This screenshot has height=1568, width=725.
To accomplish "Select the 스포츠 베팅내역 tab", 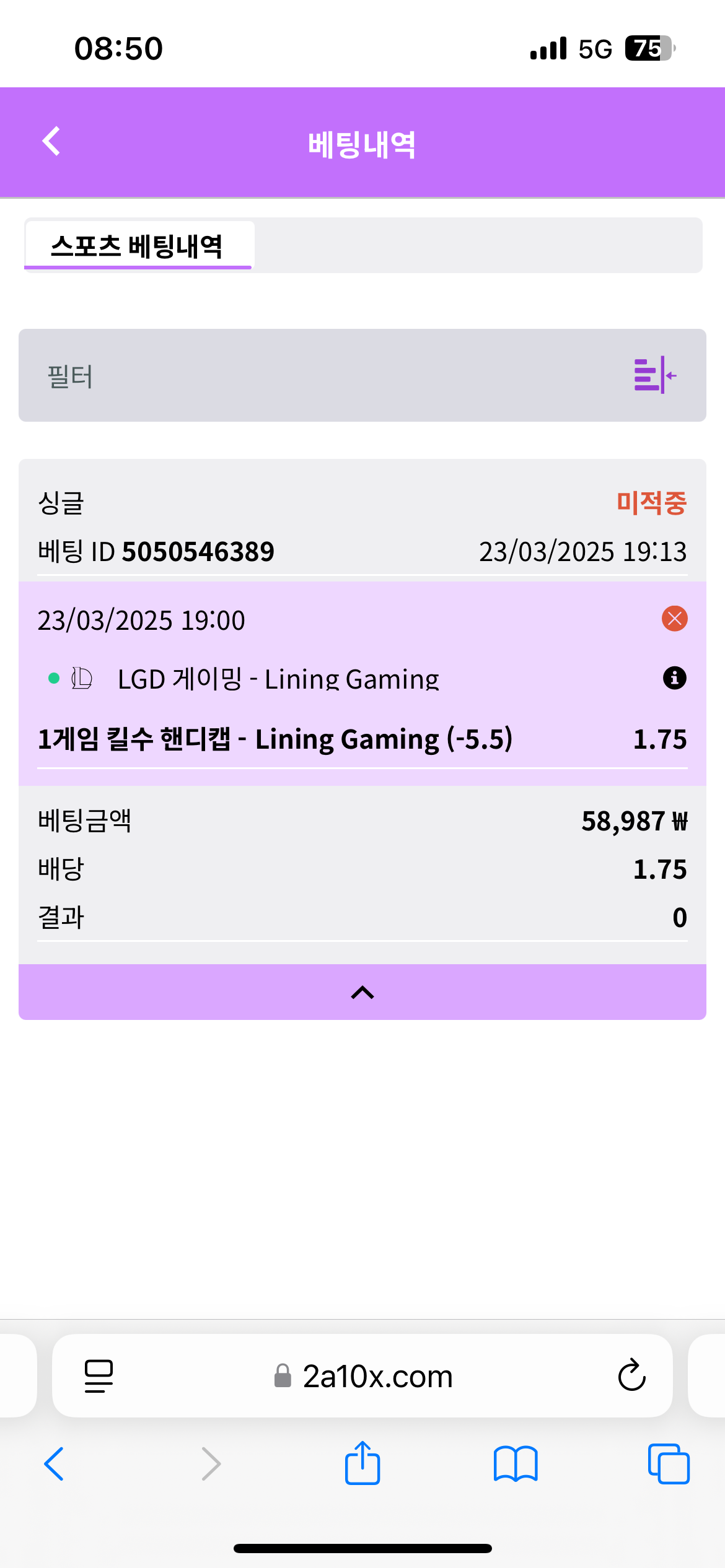I will coord(138,246).
